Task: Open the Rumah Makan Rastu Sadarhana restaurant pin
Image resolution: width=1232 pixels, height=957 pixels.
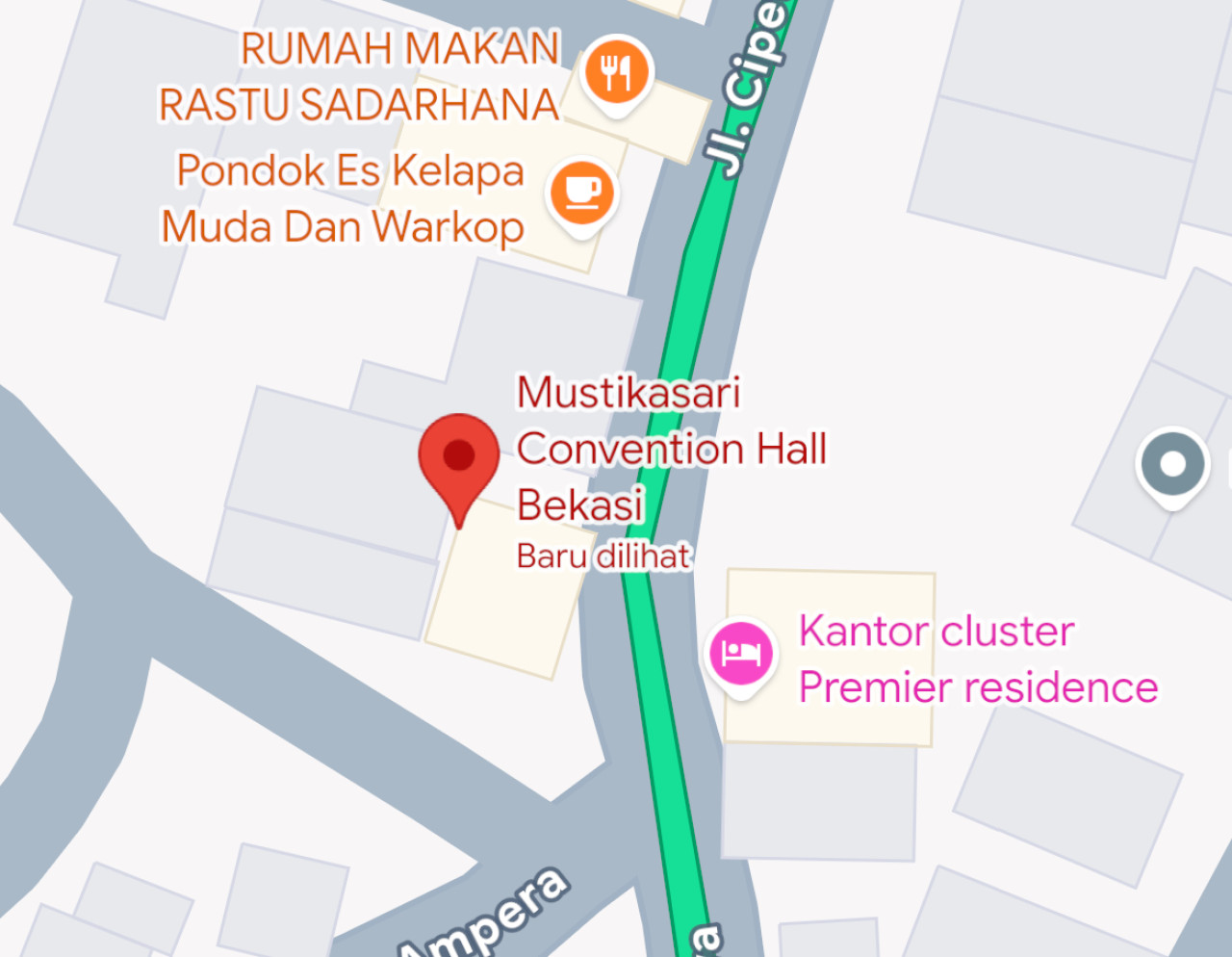Action: coord(617,72)
